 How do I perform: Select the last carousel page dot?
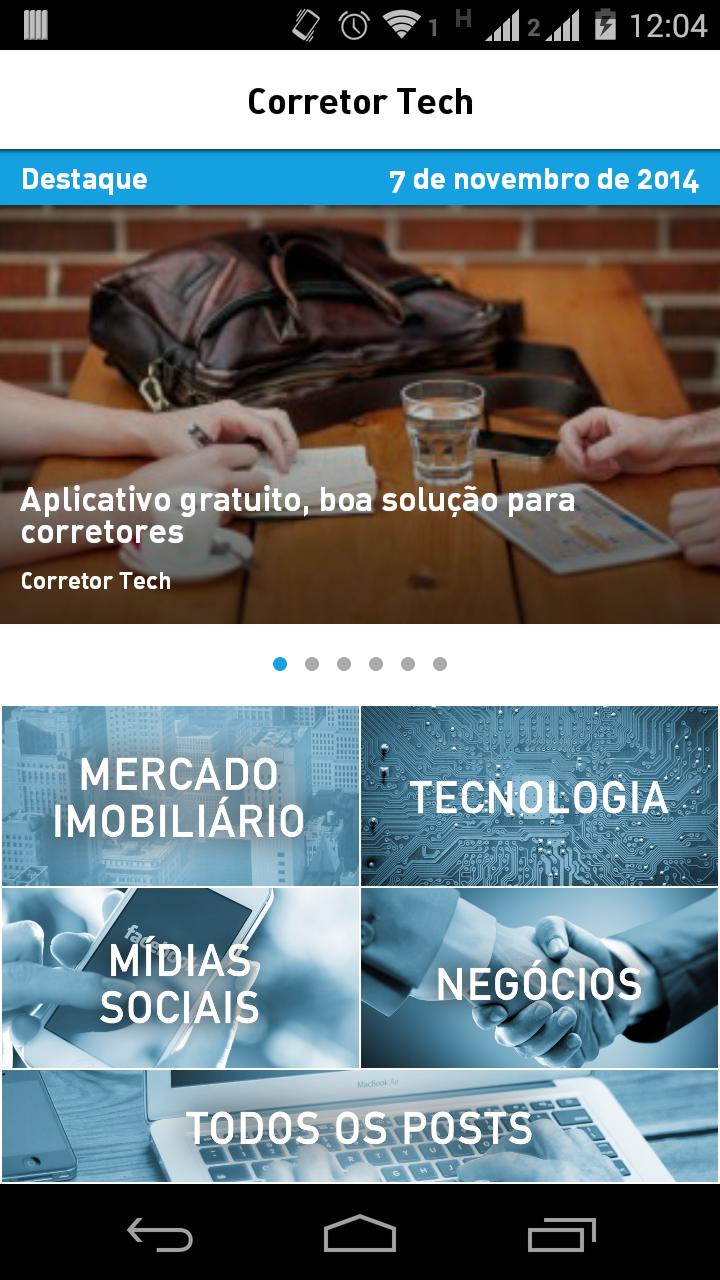coord(440,663)
